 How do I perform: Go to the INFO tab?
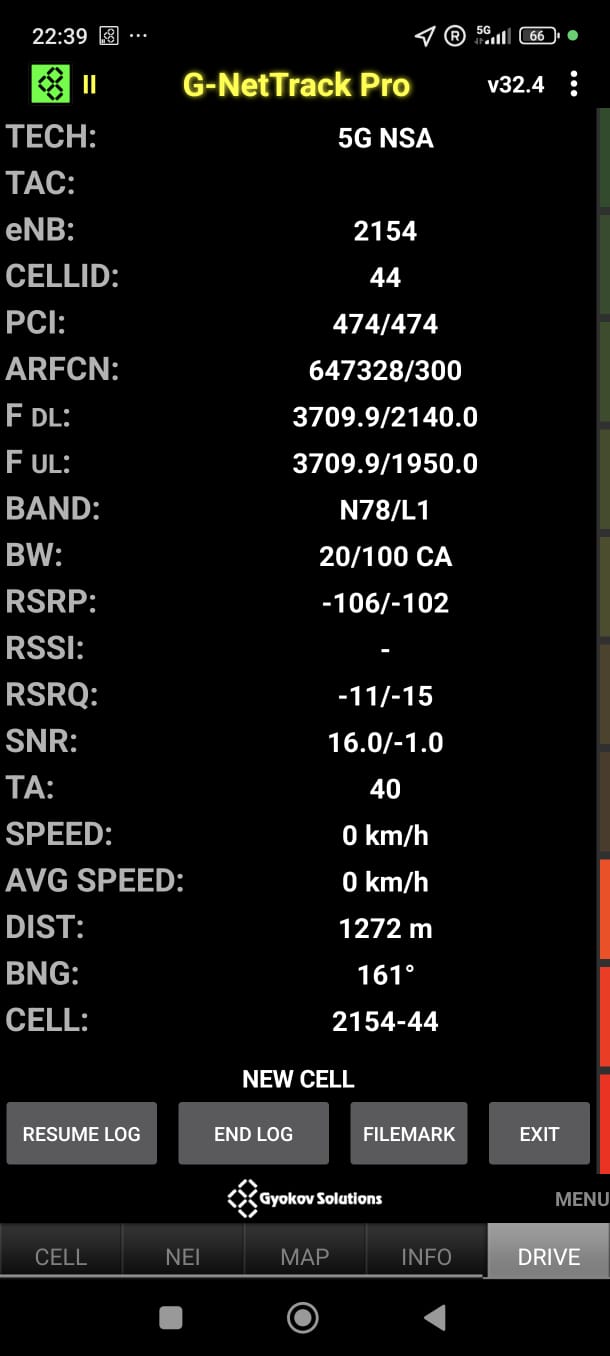(x=427, y=1257)
